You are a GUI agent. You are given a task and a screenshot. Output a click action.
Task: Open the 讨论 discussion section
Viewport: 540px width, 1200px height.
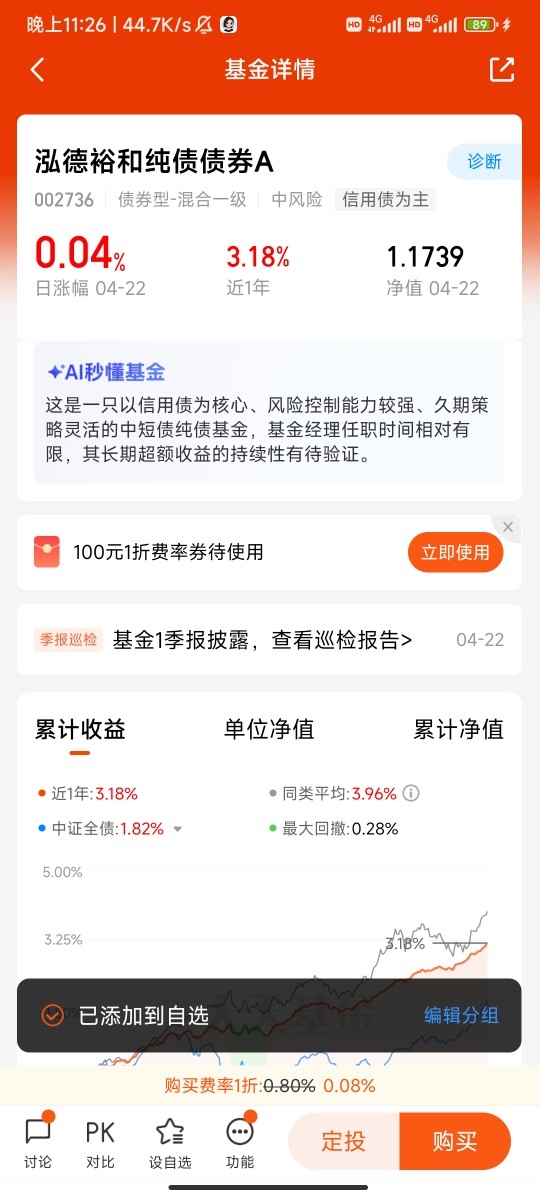pyautogui.click(x=38, y=1142)
